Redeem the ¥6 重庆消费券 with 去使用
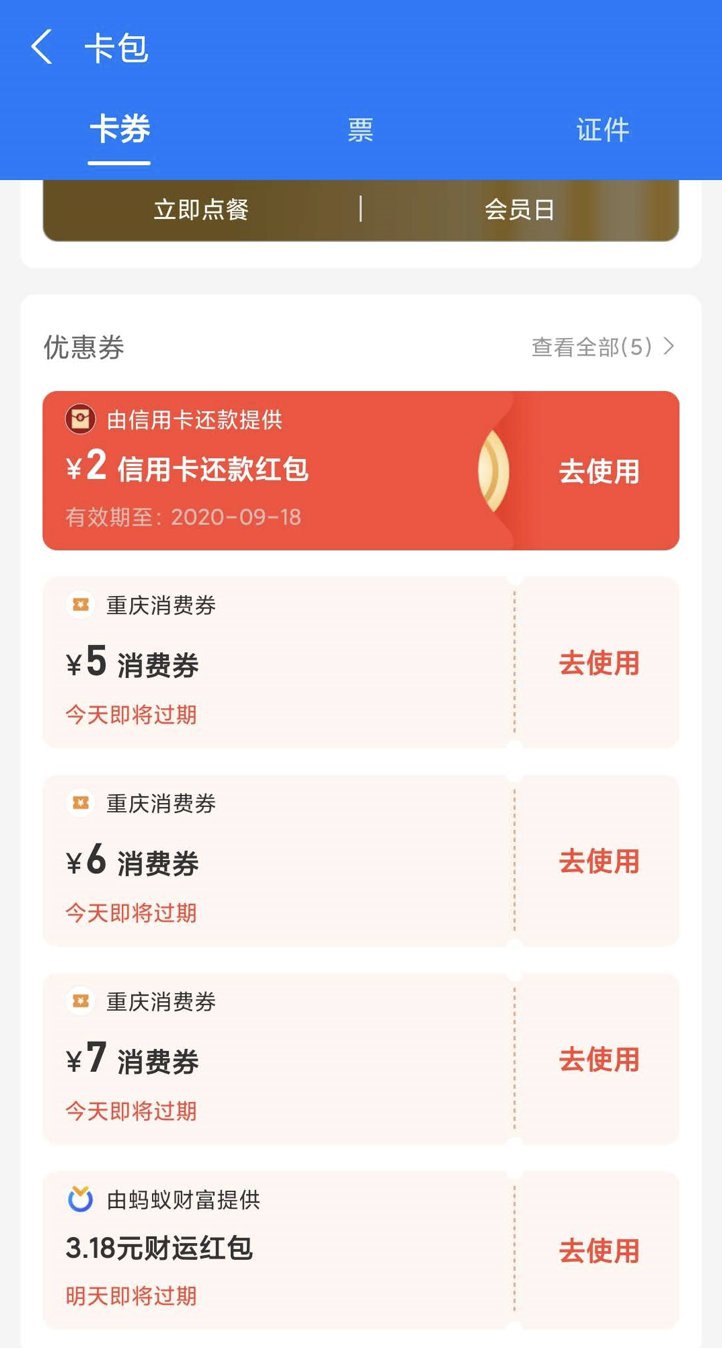 pos(598,860)
